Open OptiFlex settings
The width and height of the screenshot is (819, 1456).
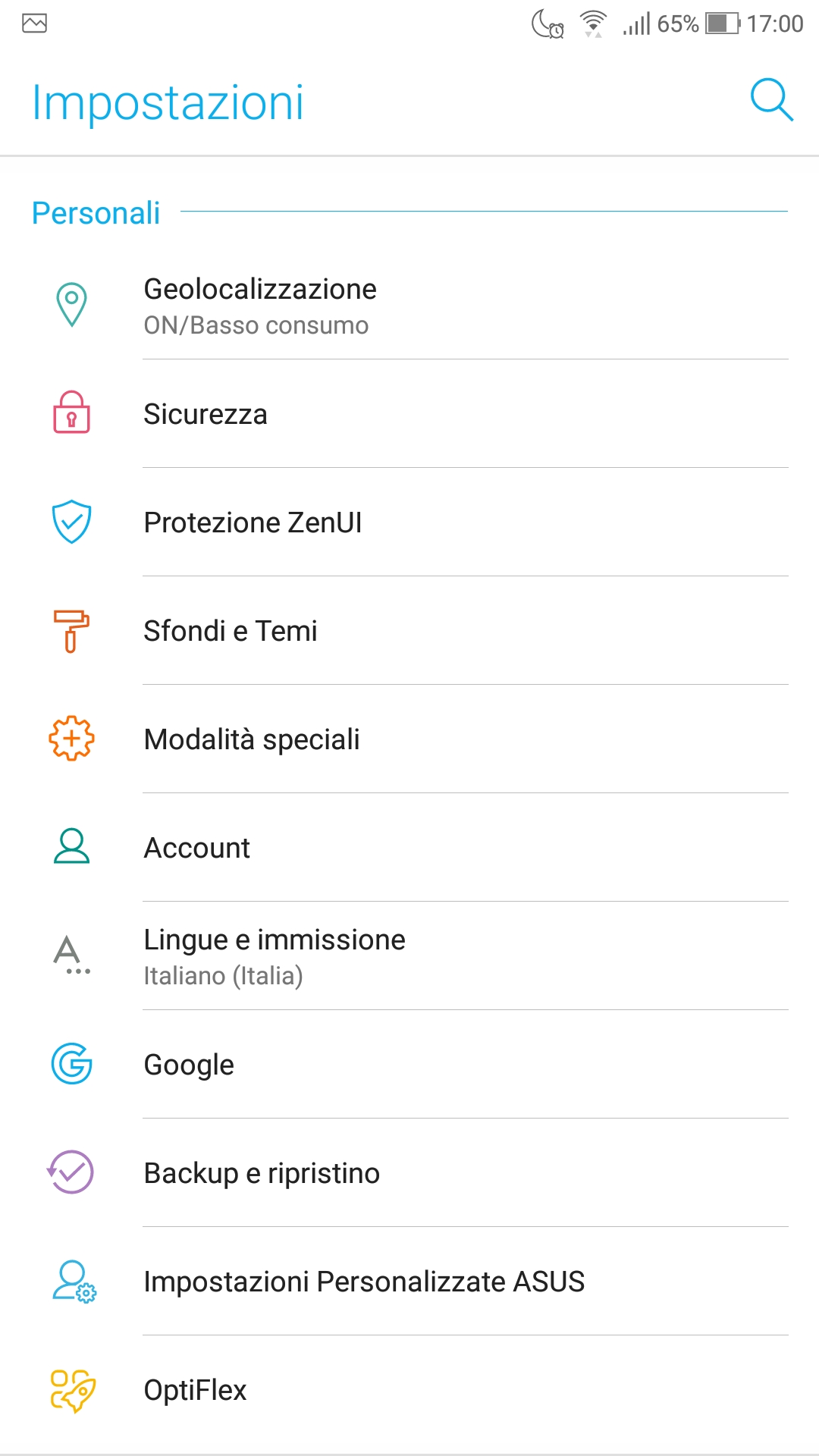click(409, 1390)
